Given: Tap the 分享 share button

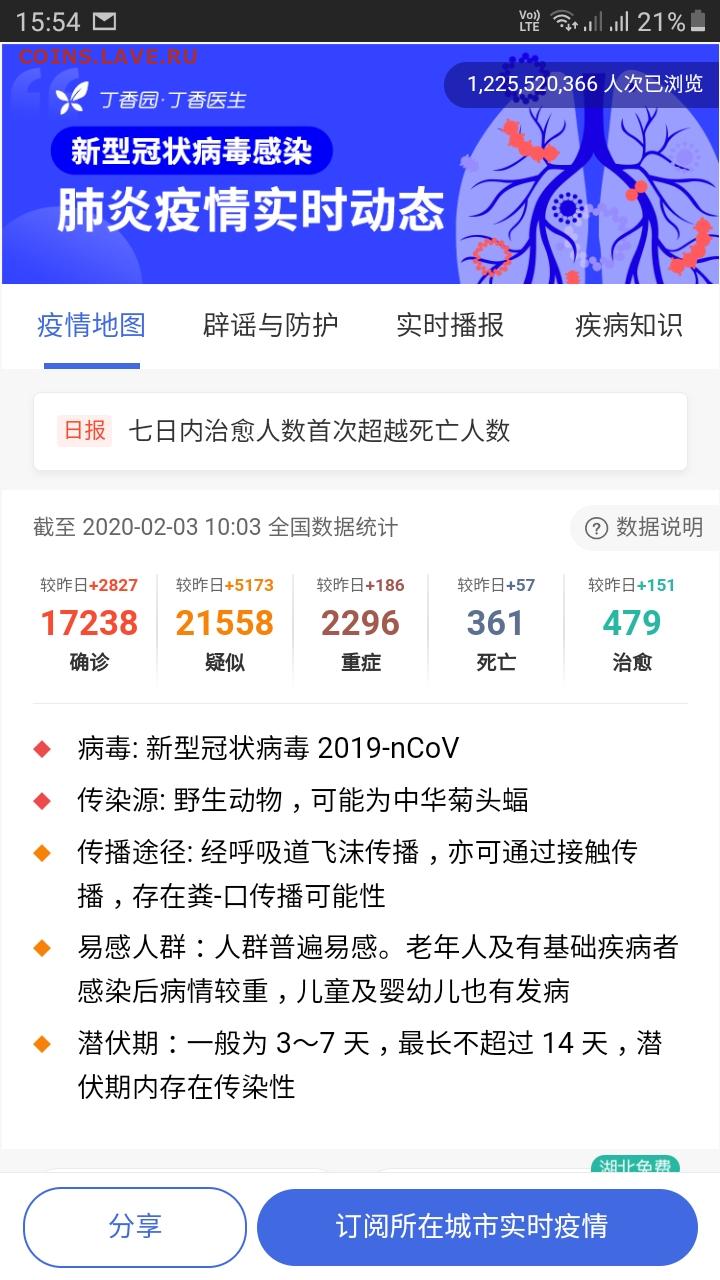Looking at the screenshot, I should point(135,1227).
